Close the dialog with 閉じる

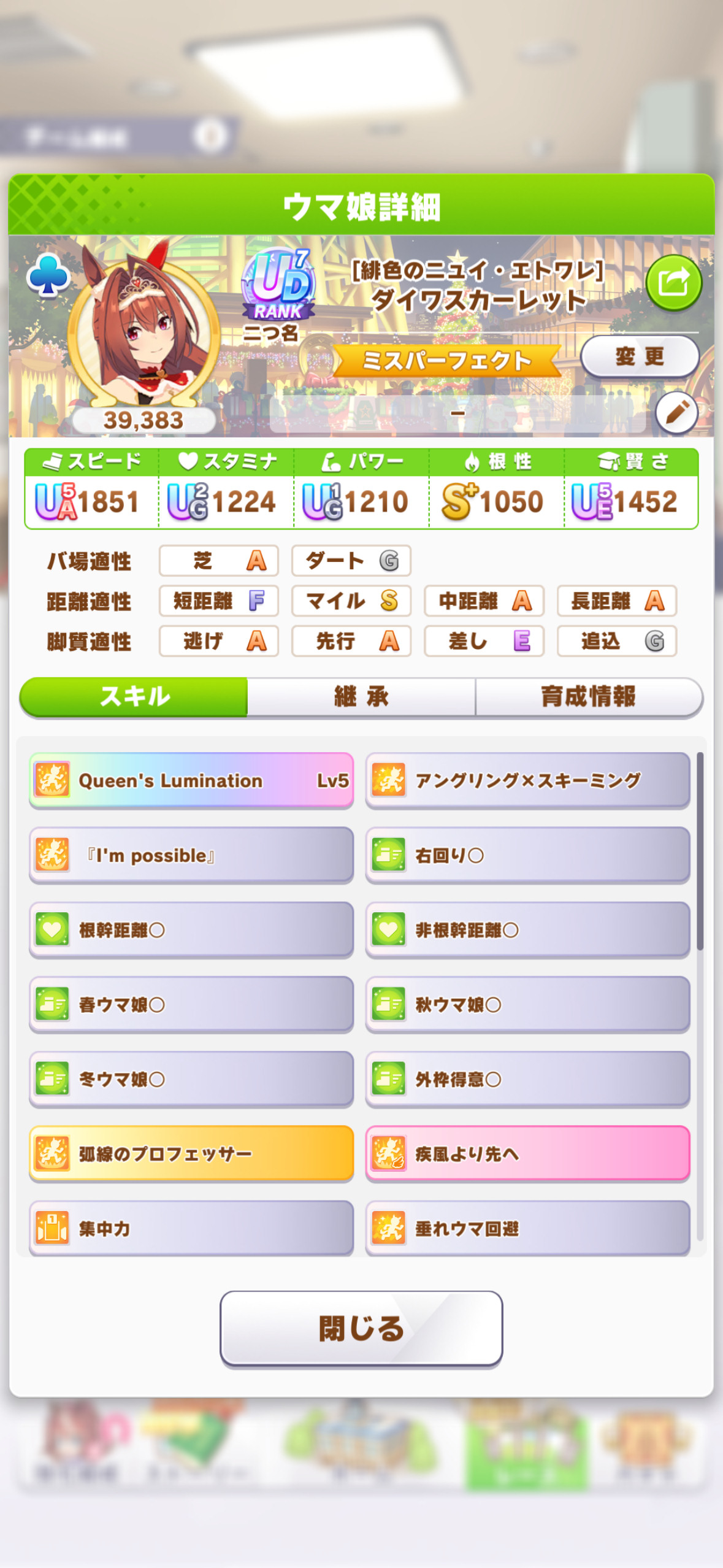[361, 1329]
